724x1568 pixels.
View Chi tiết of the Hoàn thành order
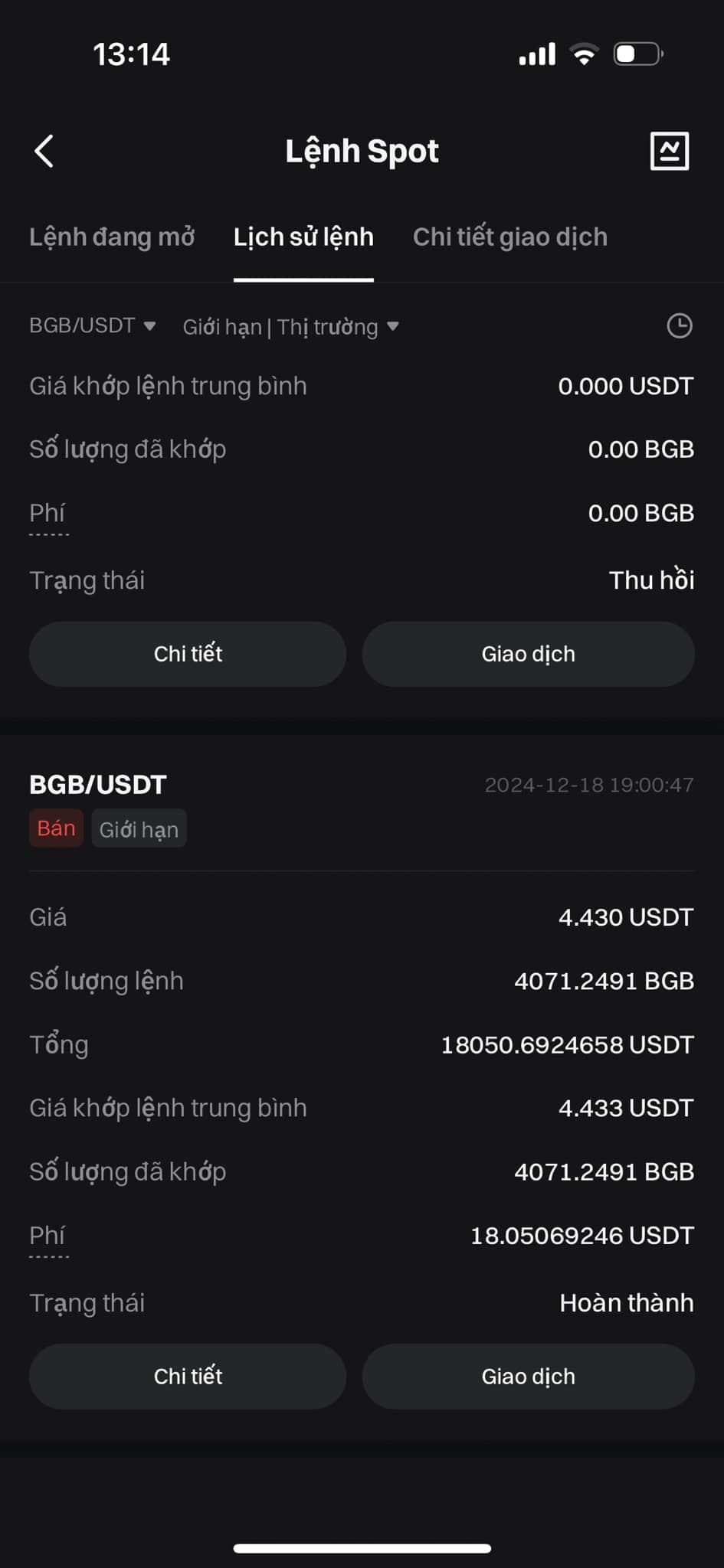click(x=188, y=1376)
